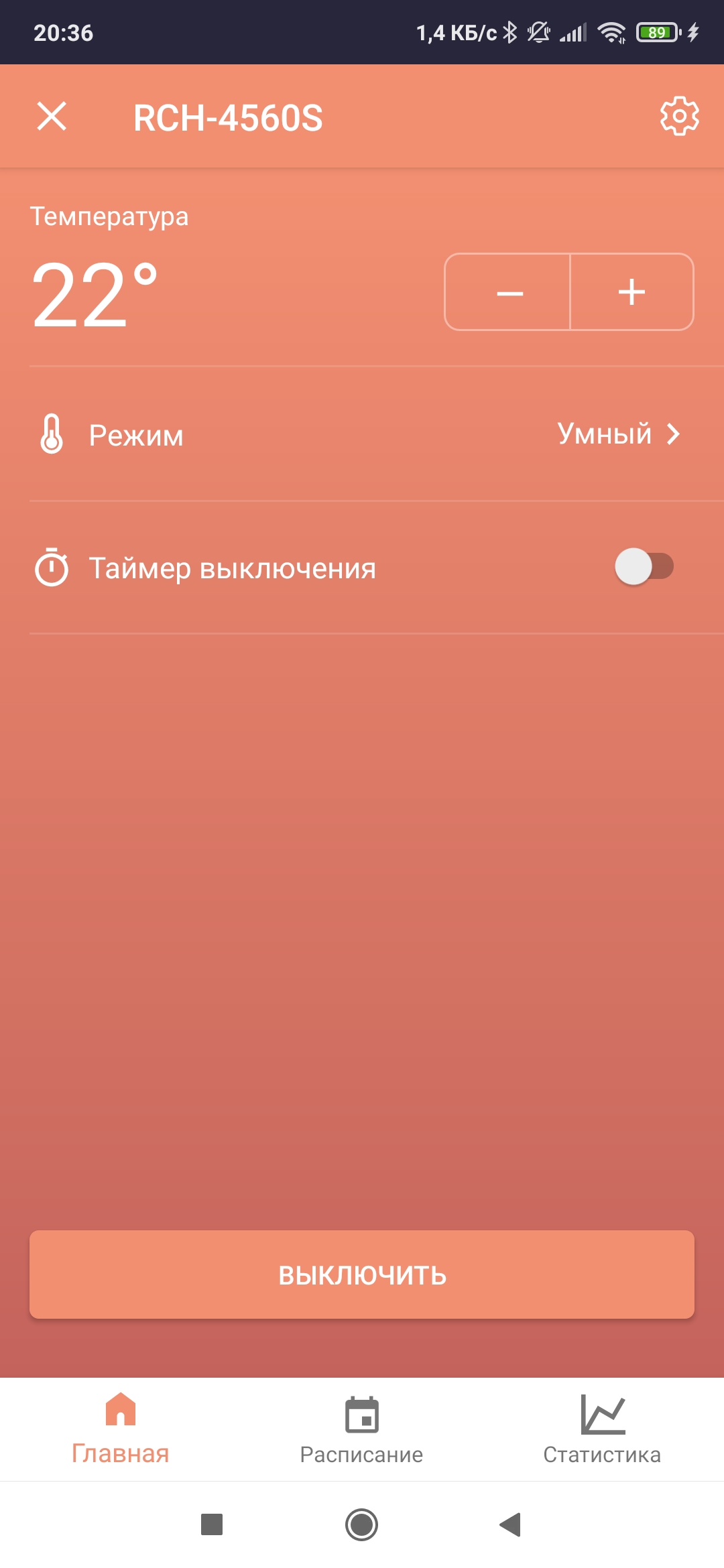Open the Режим mode selection
Viewport: 724px width, 1568px height.
362,435
